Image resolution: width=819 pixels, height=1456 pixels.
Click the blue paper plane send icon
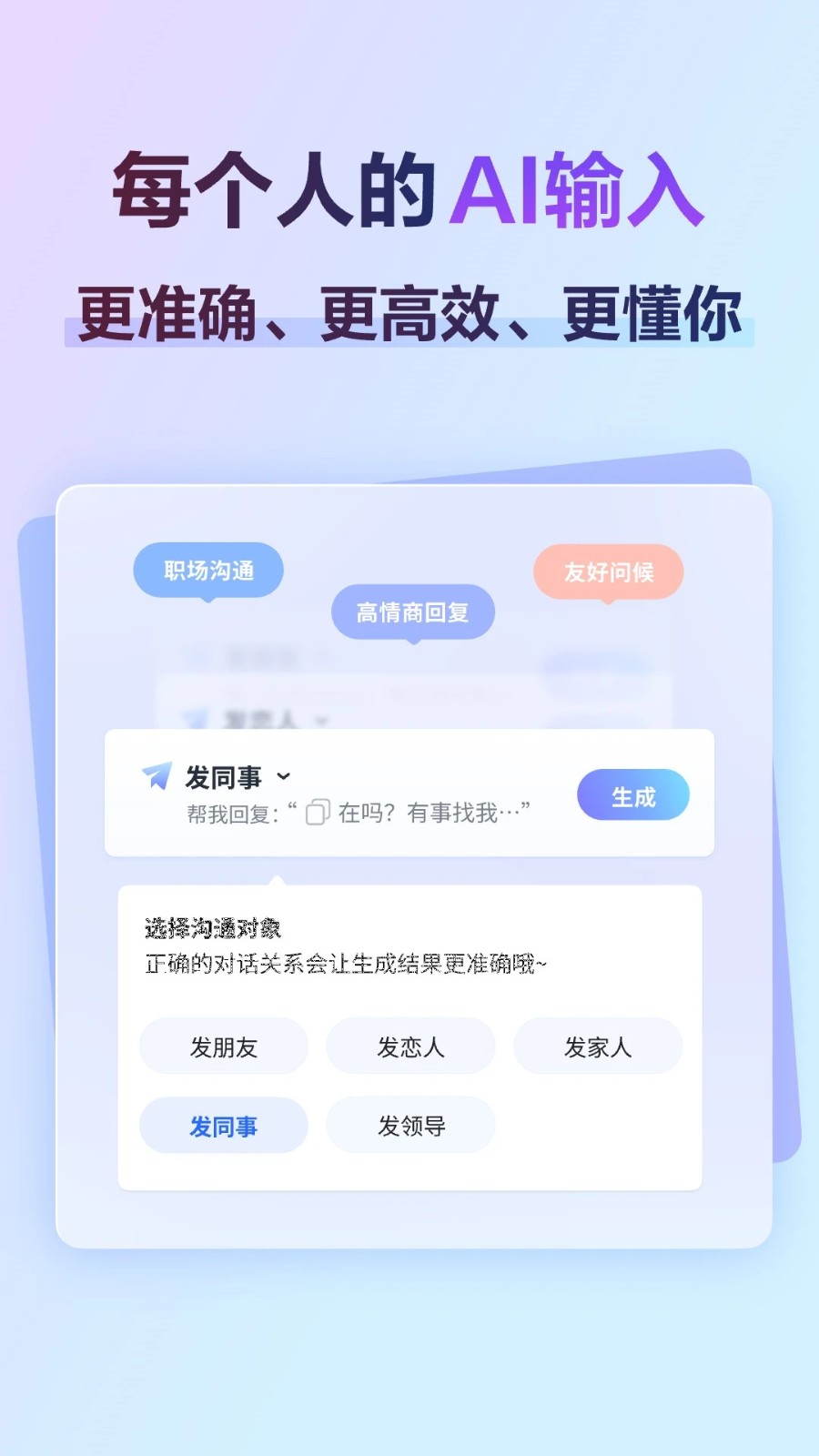158,776
